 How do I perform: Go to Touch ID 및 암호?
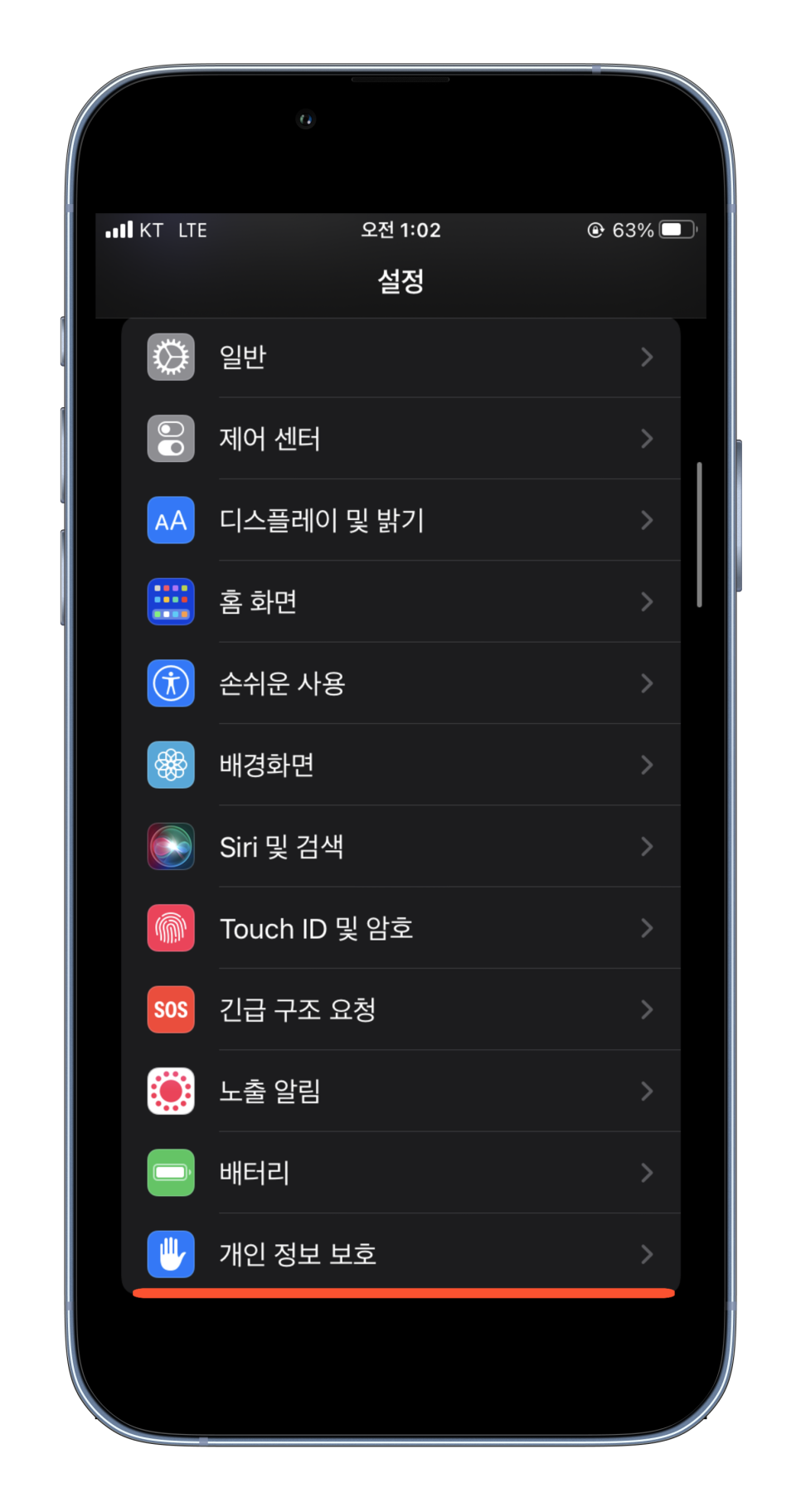point(400,928)
